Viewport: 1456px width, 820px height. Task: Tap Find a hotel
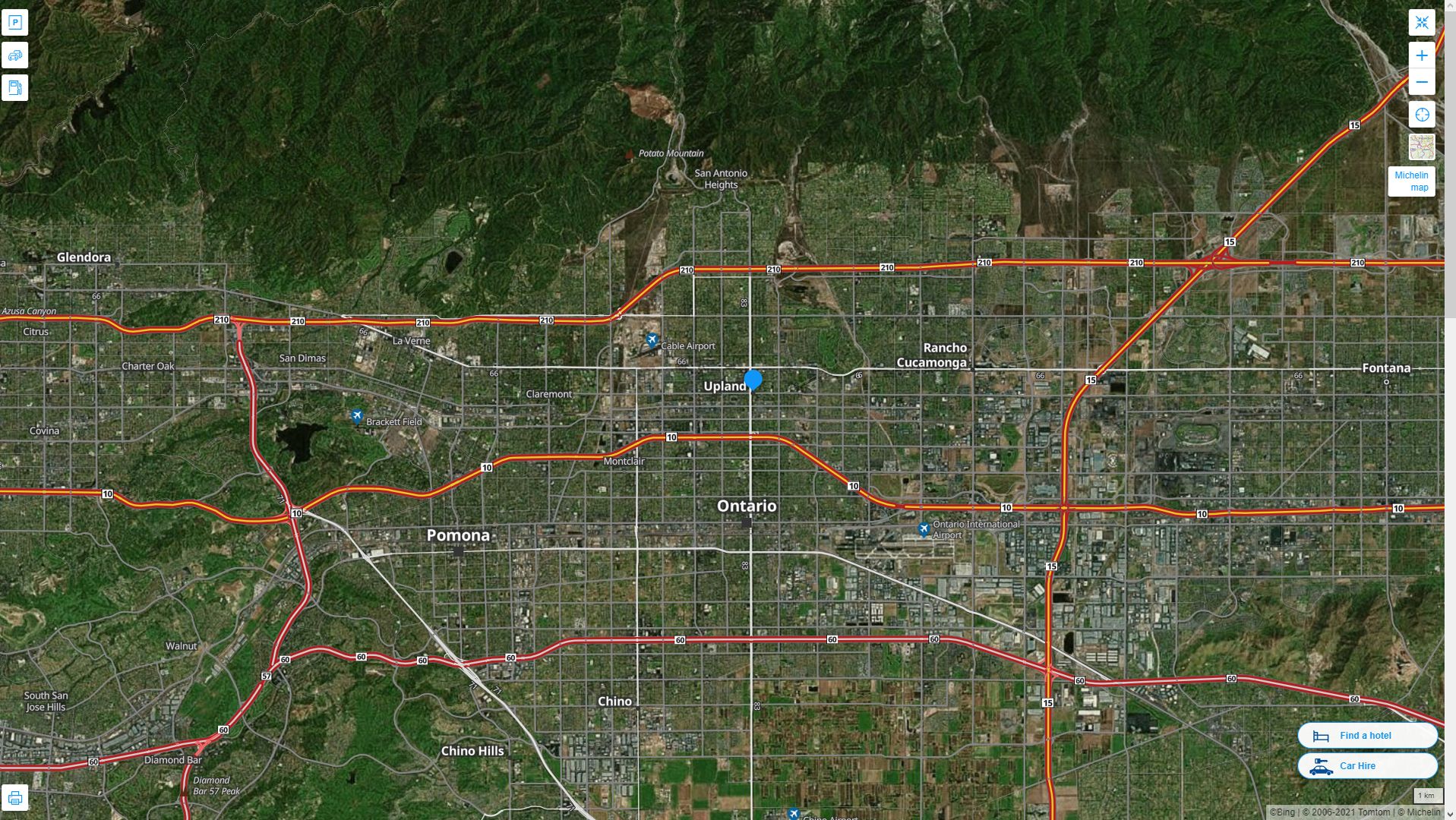[x=1366, y=735]
